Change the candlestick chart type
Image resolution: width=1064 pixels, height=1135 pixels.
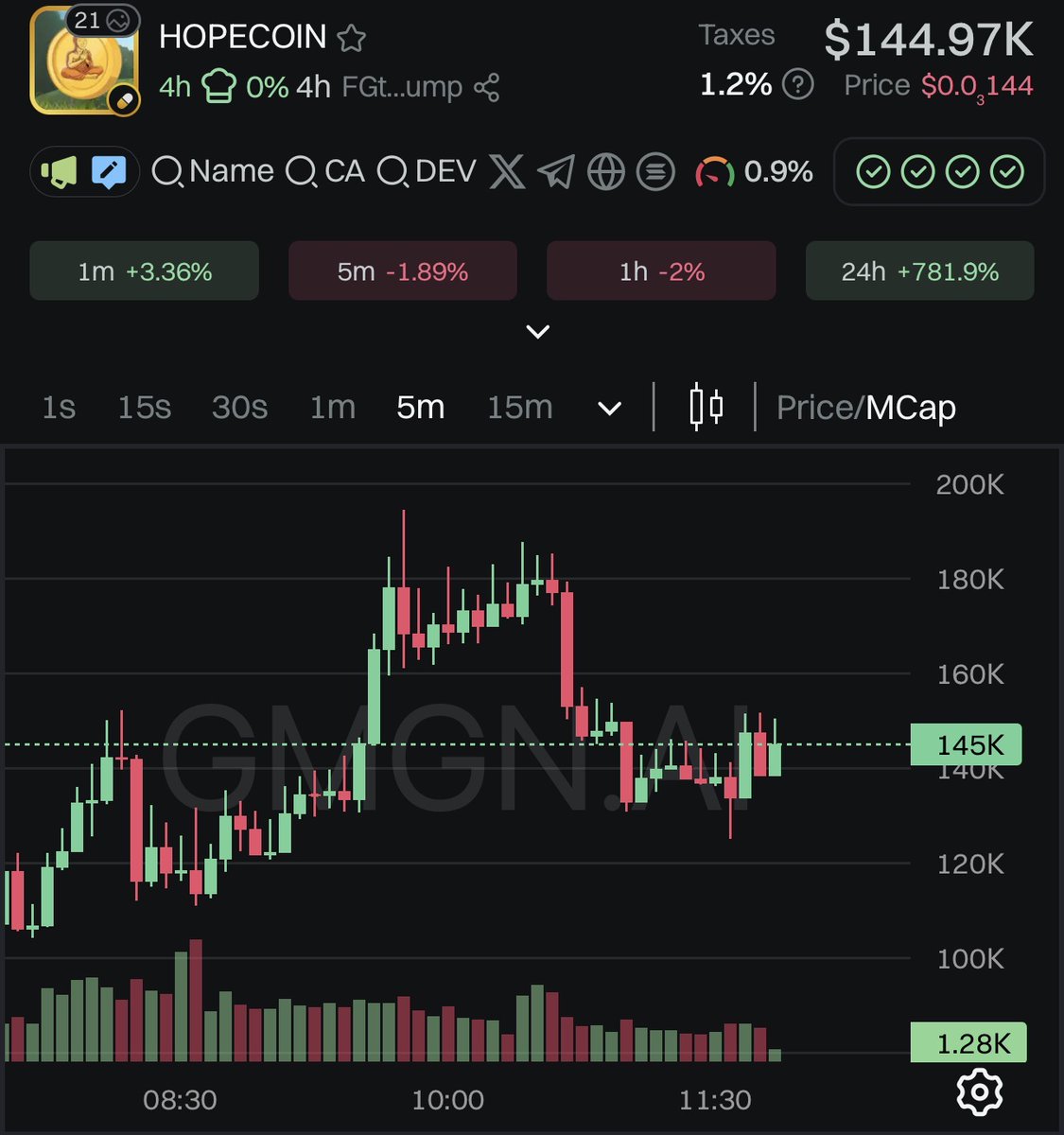[x=706, y=408]
